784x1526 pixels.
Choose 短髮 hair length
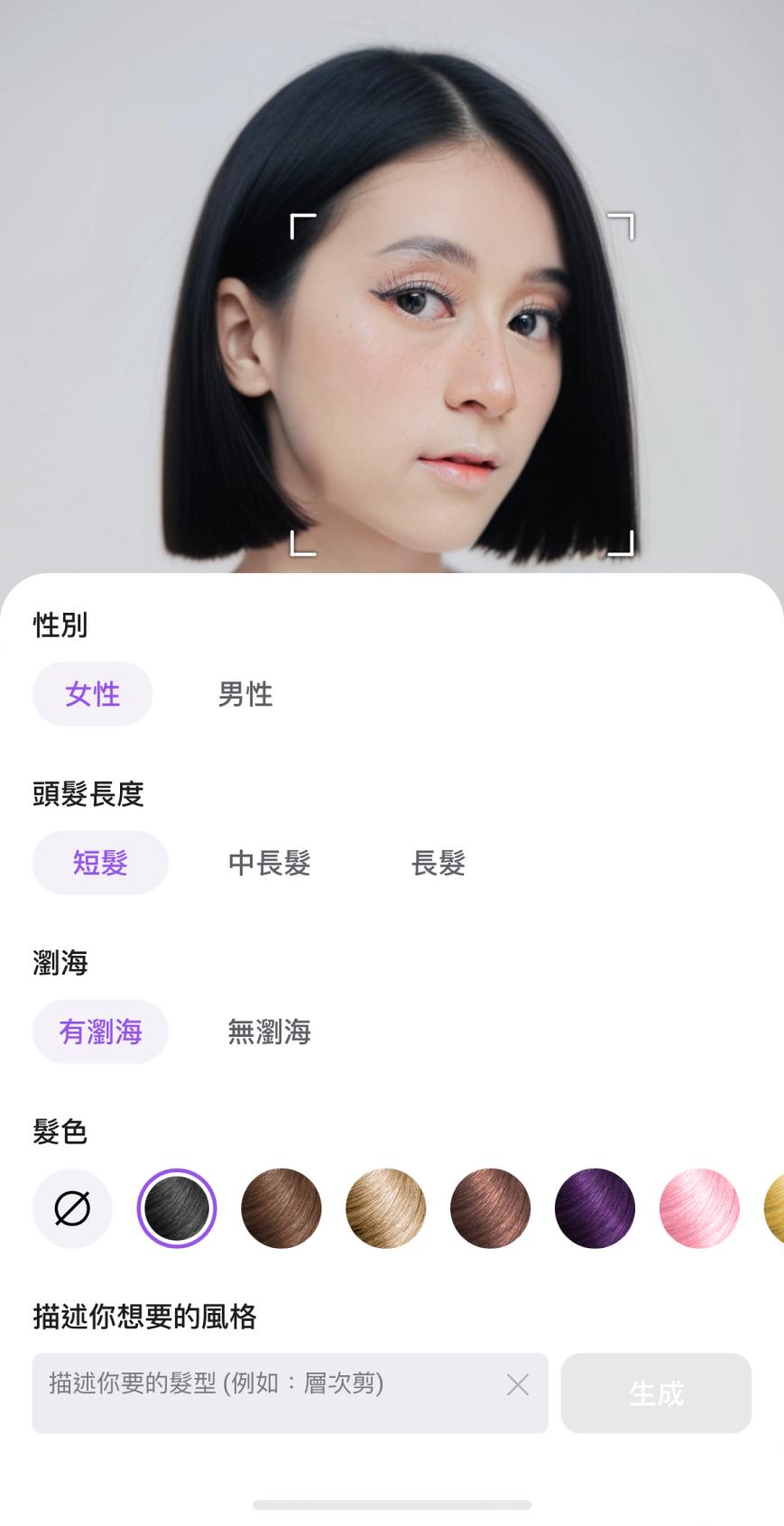pos(100,863)
